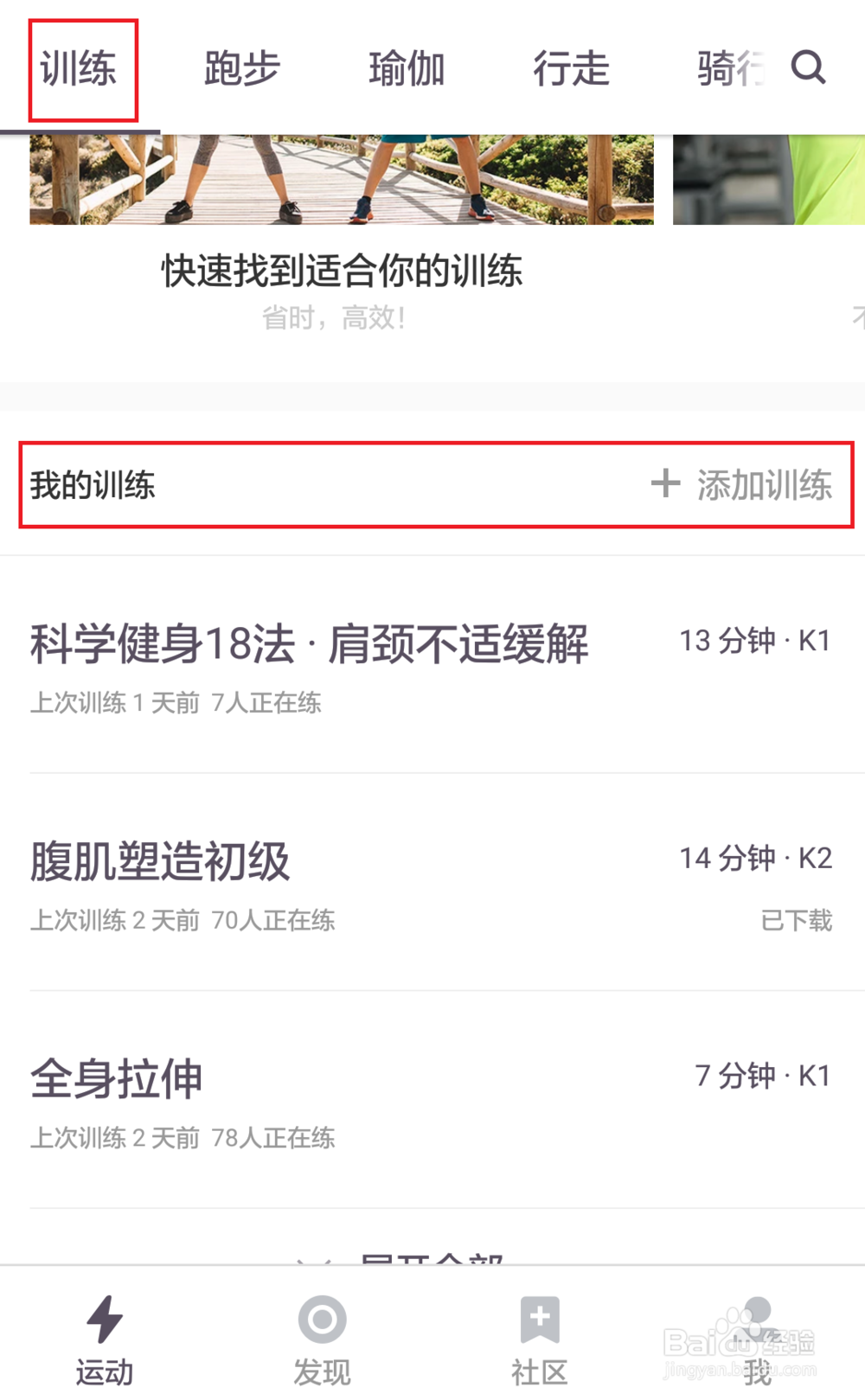Switch to the 瑜伽 tab

pos(407,67)
